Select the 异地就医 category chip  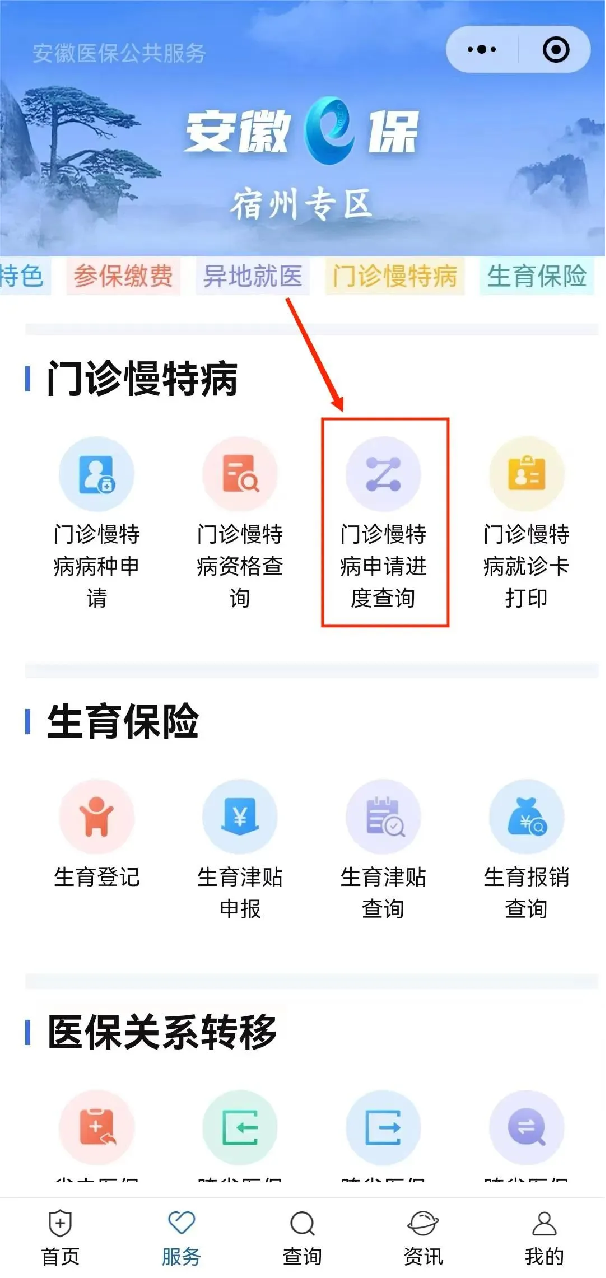coord(252,276)
